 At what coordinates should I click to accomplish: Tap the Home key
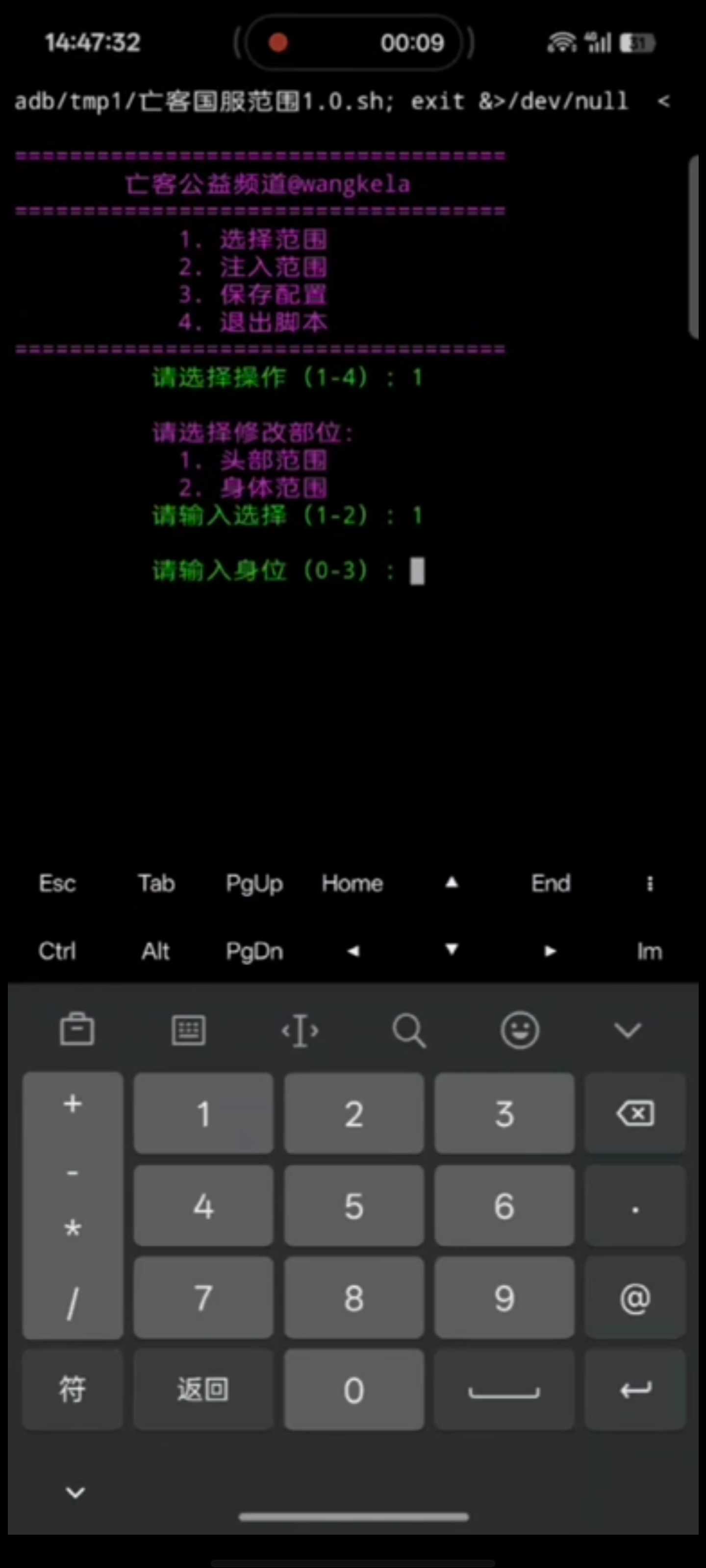pos(352,883)
